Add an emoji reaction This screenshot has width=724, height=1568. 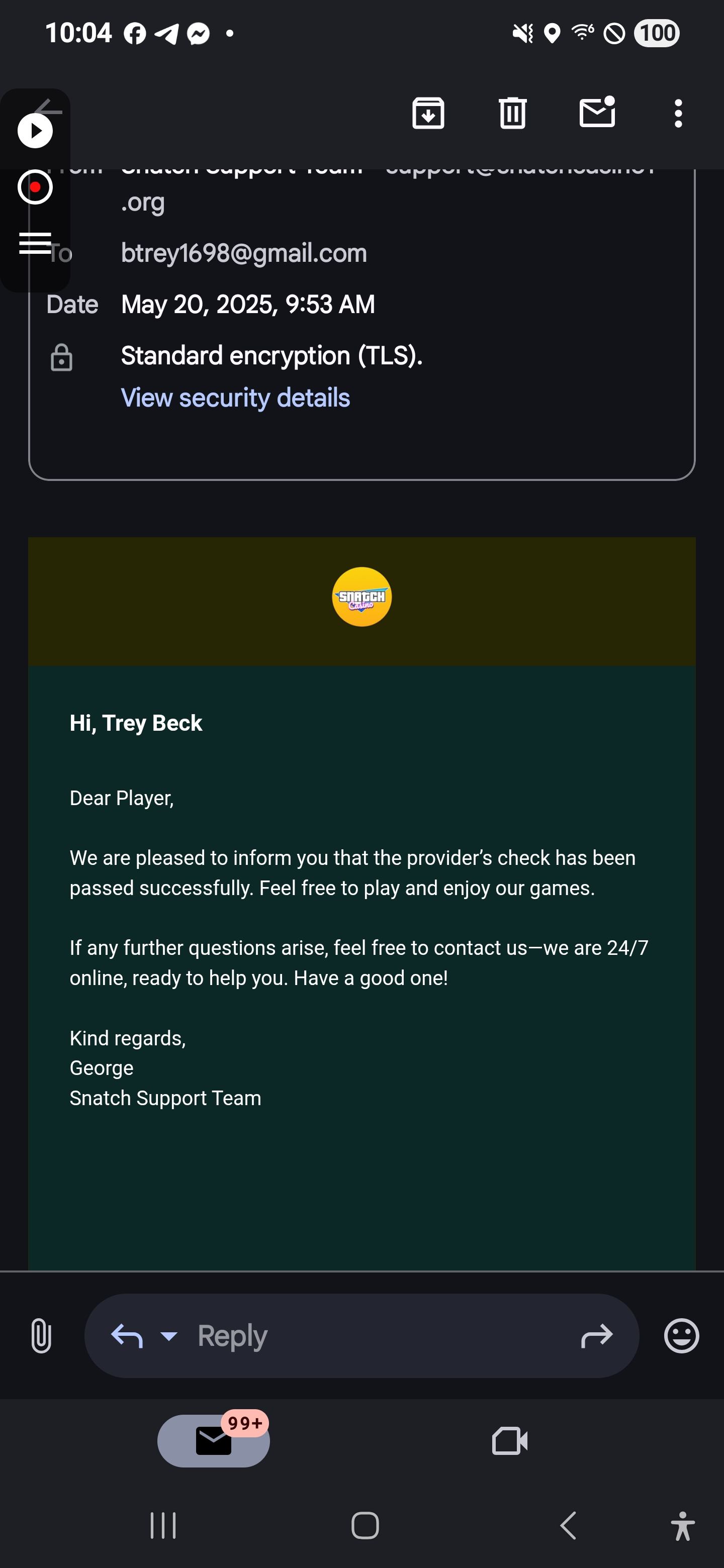click(681, 1335)
